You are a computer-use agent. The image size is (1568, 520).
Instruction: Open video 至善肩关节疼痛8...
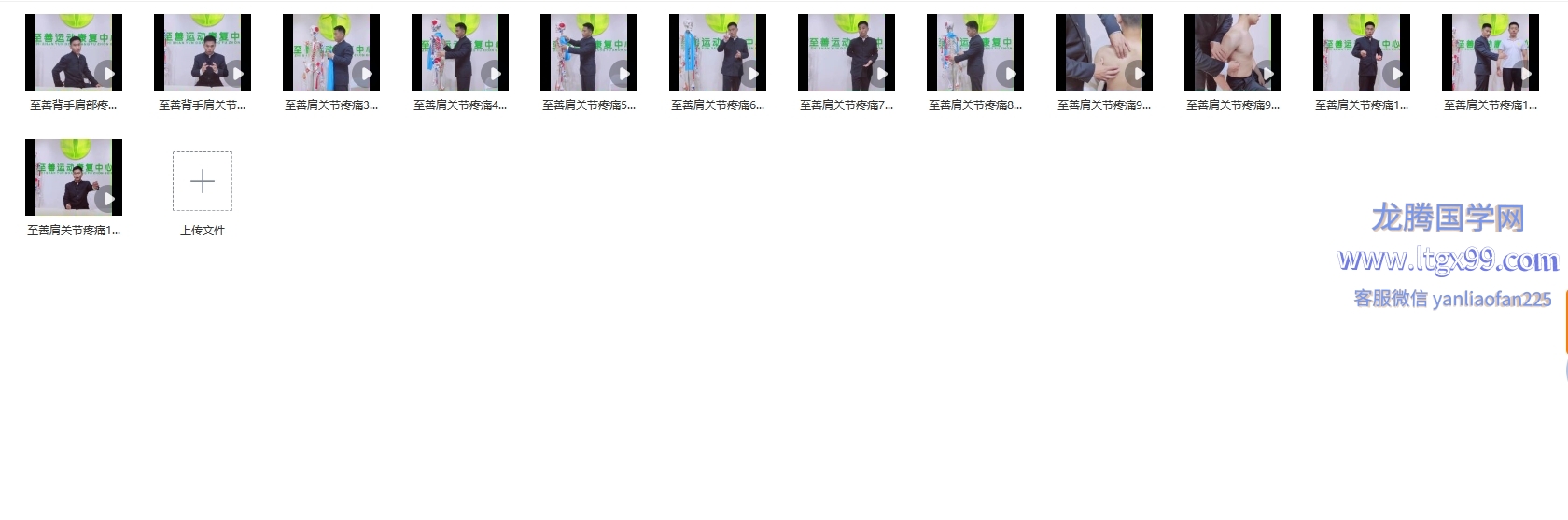coord(974,52)
